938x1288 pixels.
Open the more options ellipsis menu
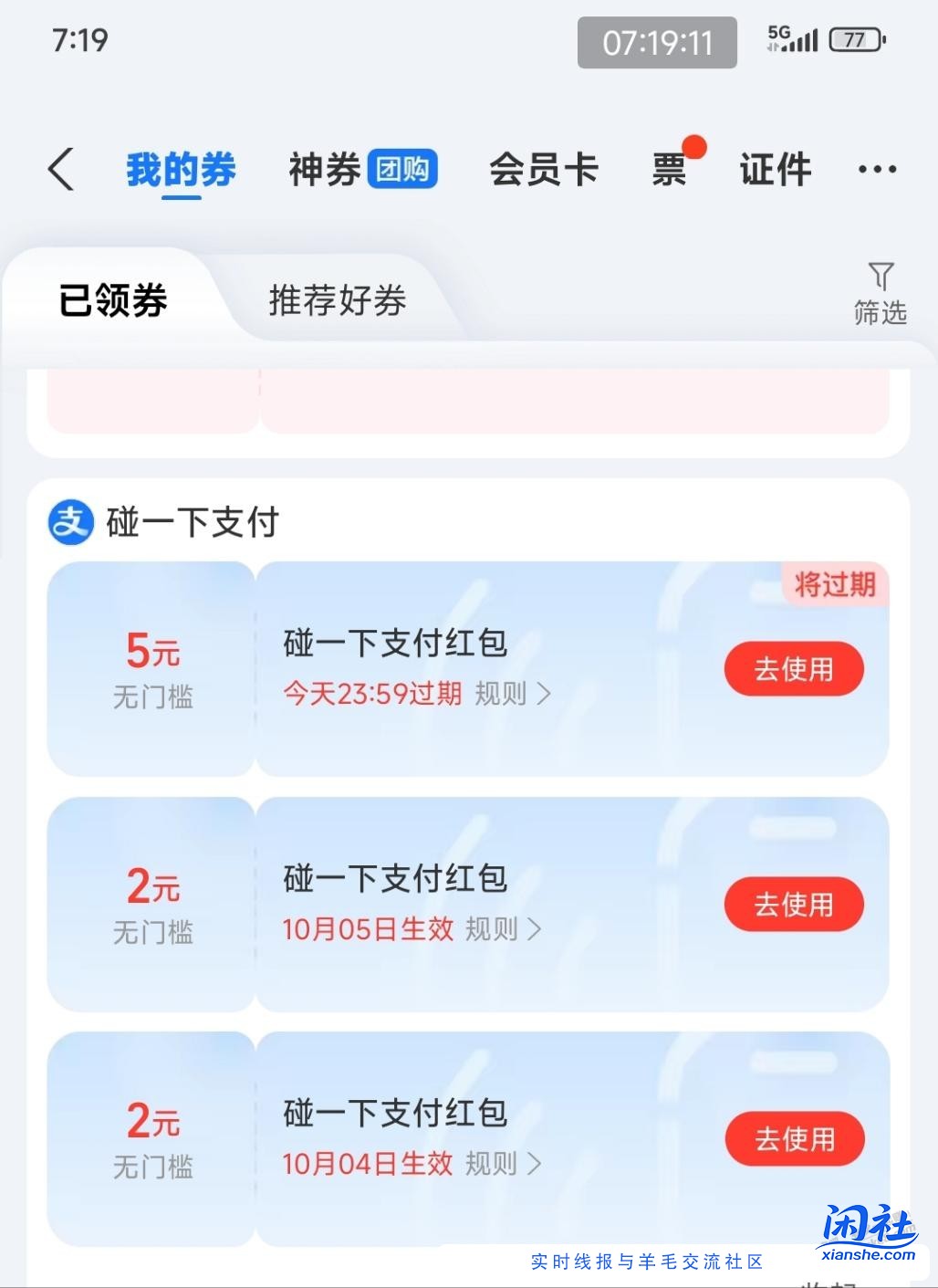(x=877, y=169)
